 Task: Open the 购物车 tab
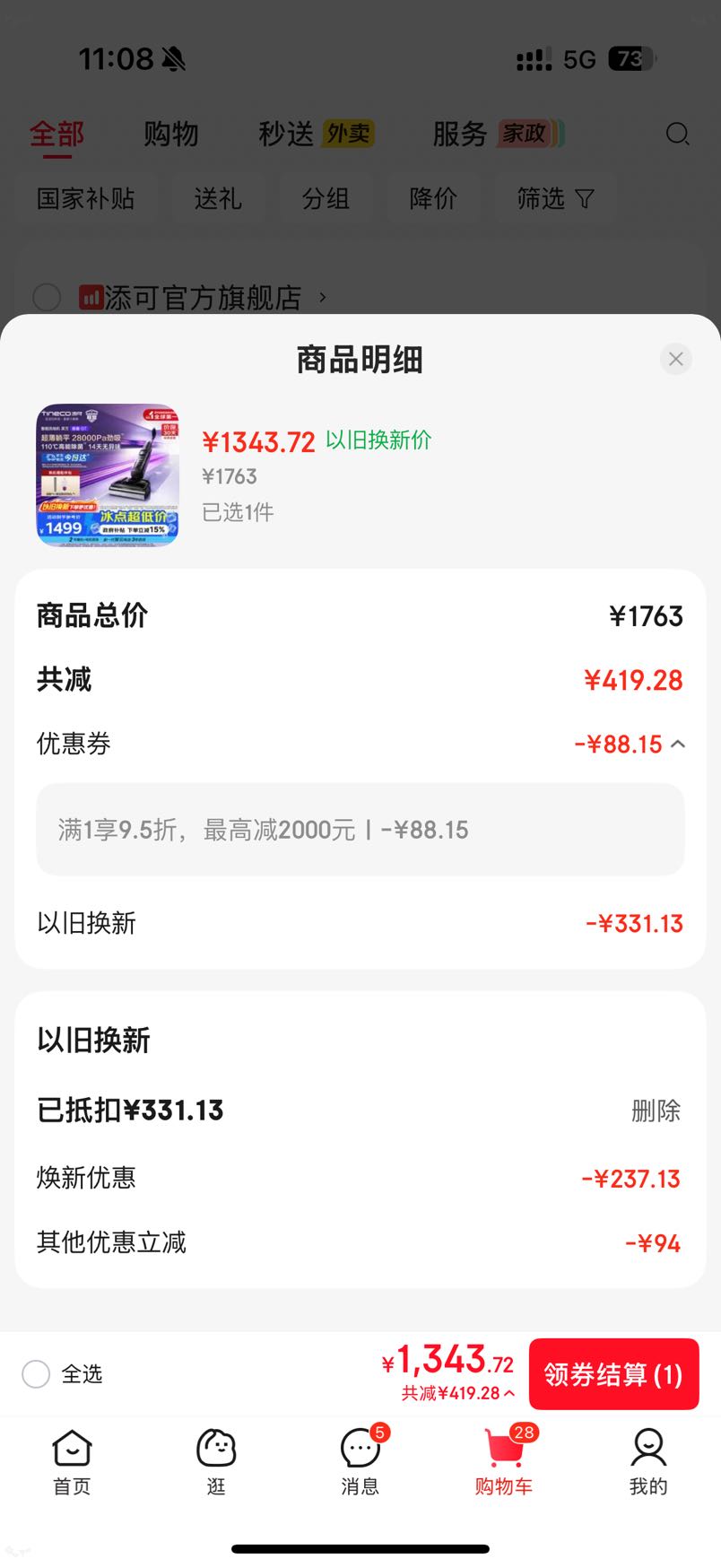504,1462
